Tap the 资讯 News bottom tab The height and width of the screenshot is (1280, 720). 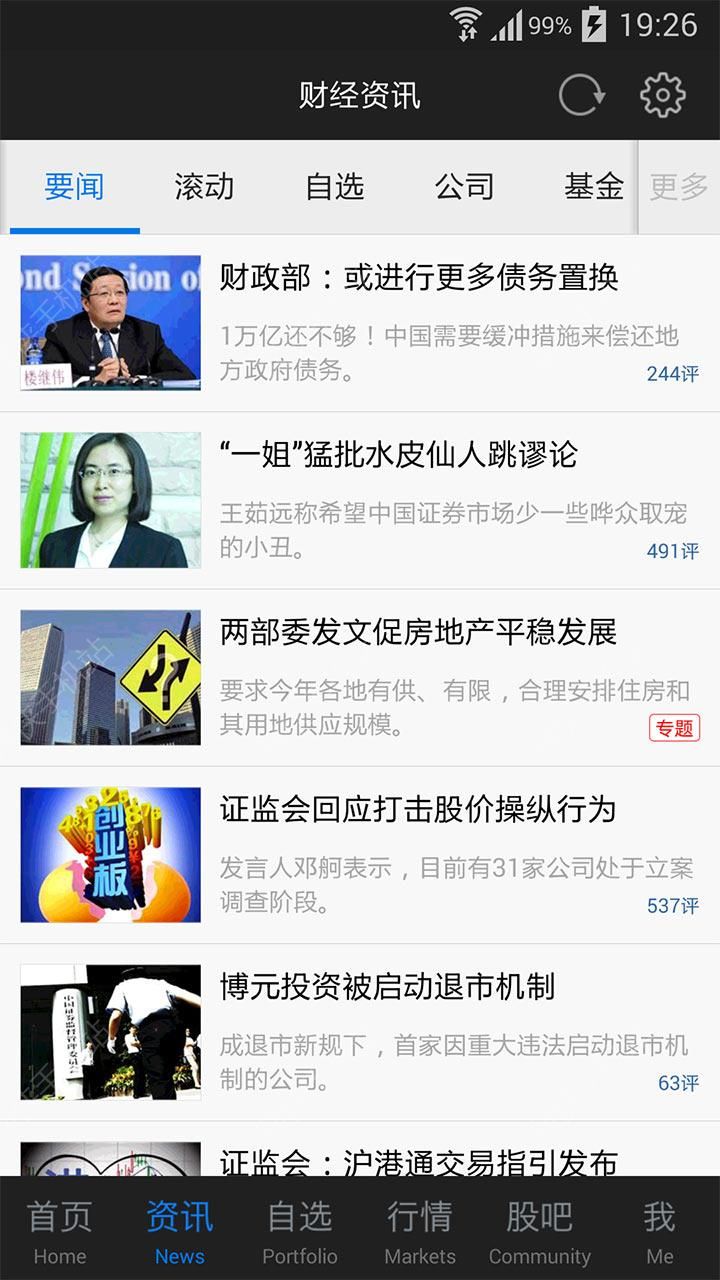(x=180, y=1230)
